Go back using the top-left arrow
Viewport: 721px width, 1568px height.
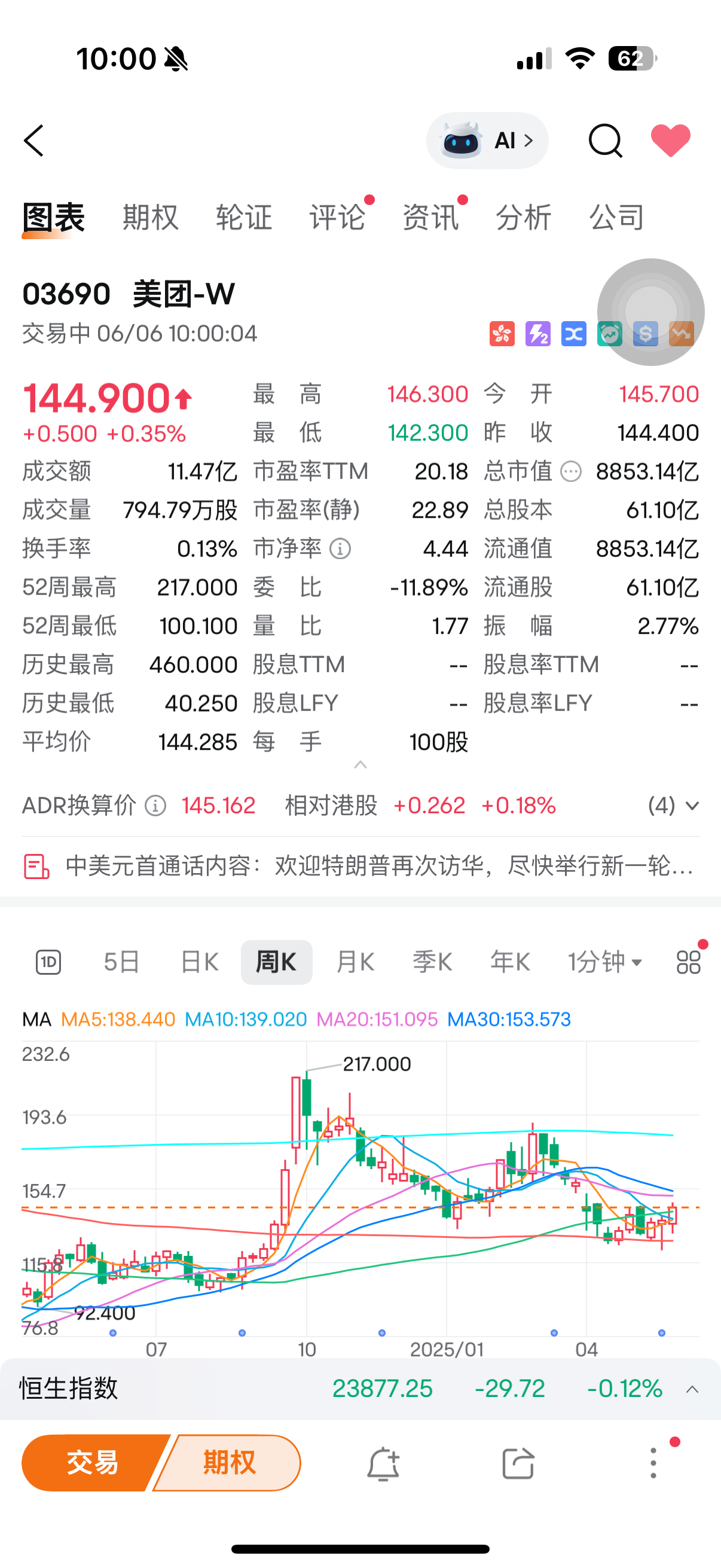(34, 141)
